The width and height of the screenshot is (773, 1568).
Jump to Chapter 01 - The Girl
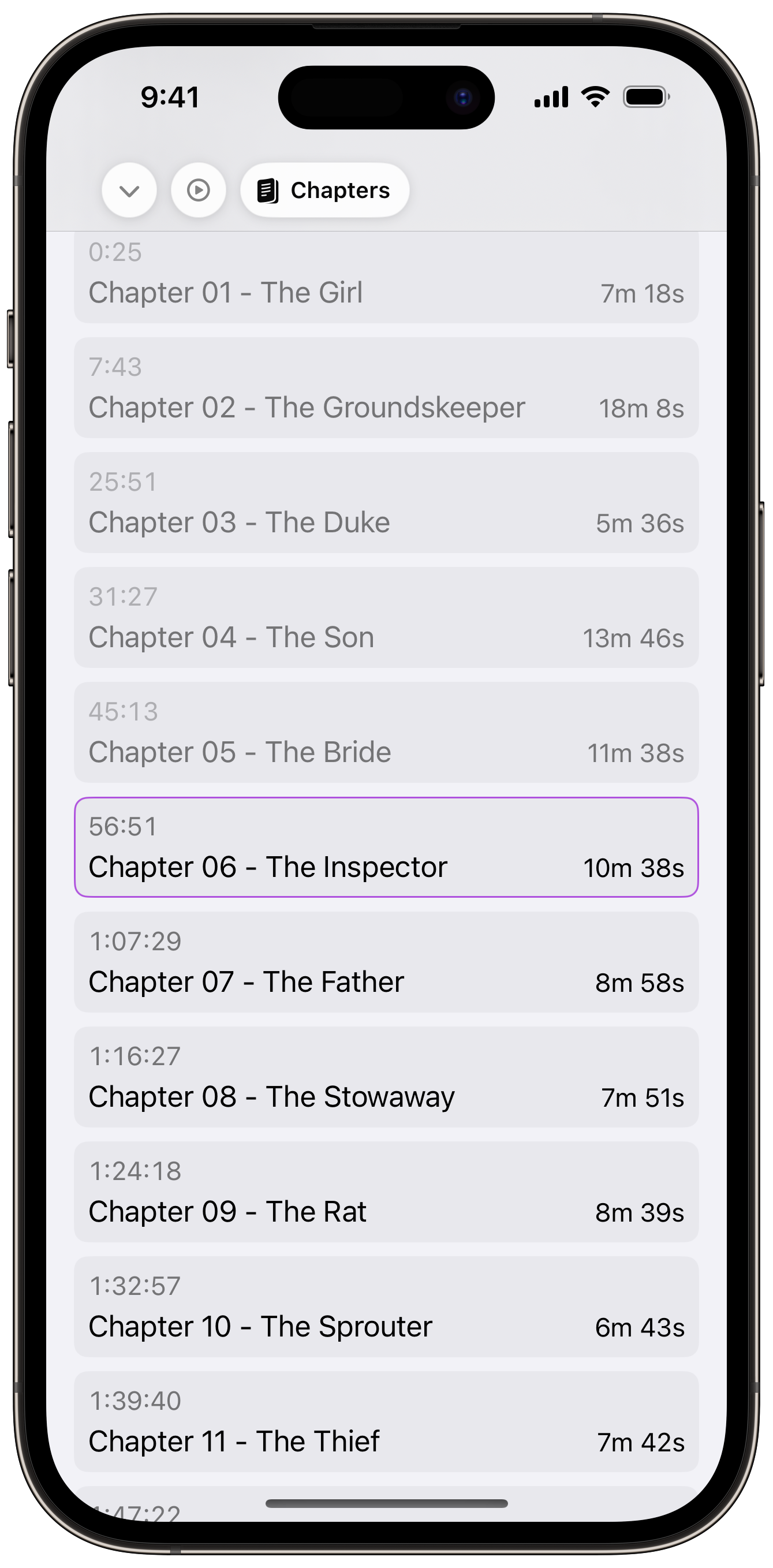(x=386, y=279)
